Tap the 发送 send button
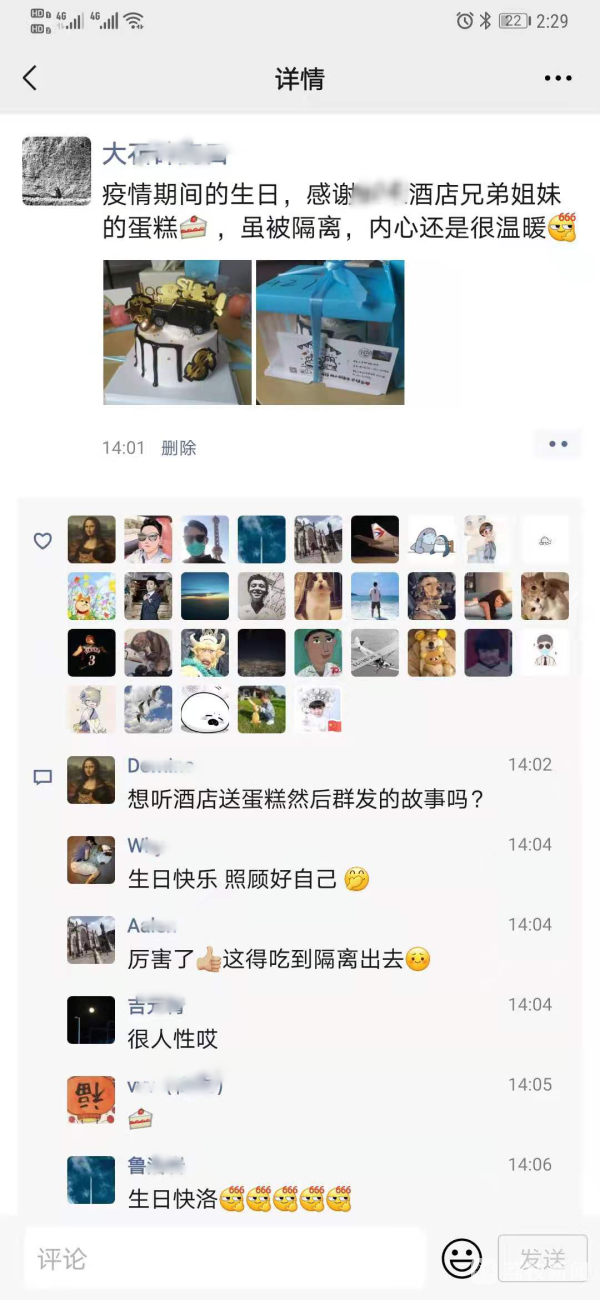 coord(542,1258)
